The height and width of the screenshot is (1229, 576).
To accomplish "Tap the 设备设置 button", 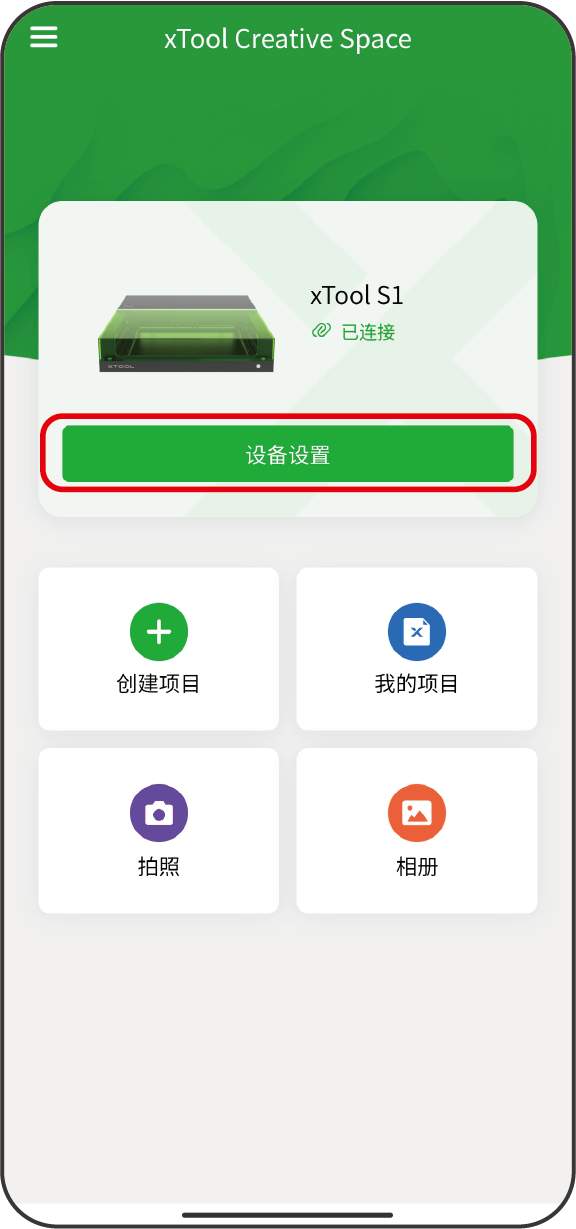I will click(x=288, y=455).
